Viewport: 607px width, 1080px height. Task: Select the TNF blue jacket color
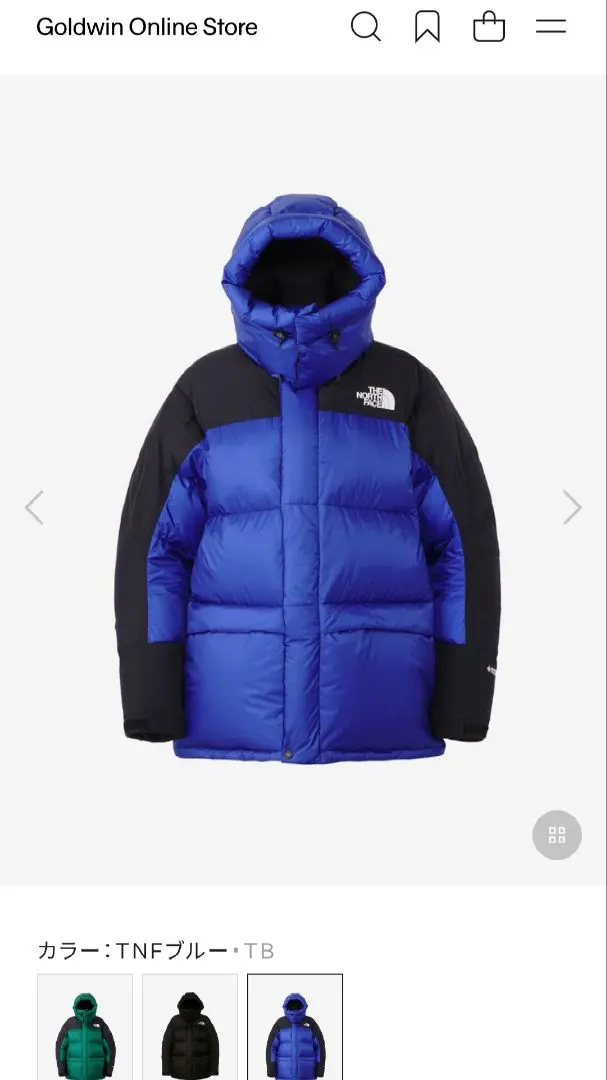pos(295,1030)
